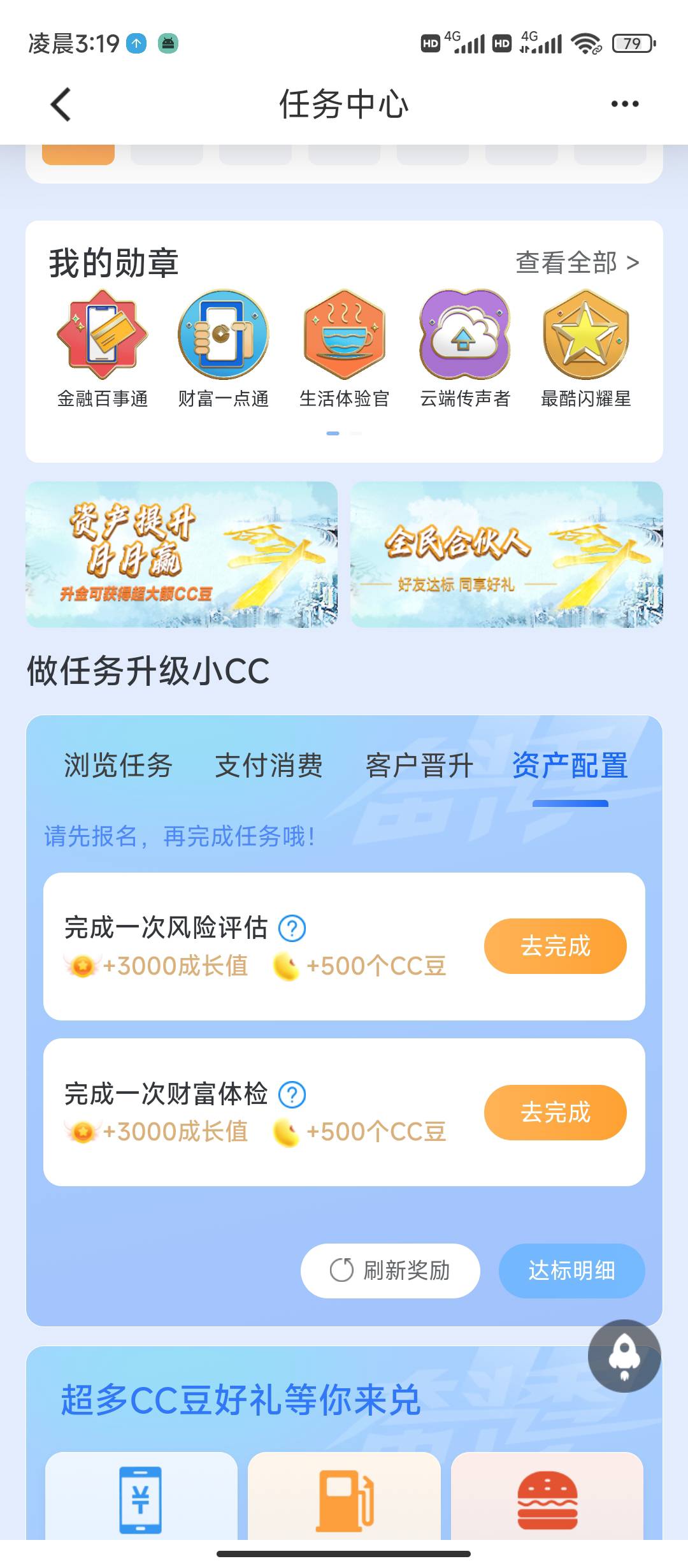The height and width of the screenshot is (1568, 688).
Task: Open the 最酷闪耀星 medal
Action: [586, 349]
